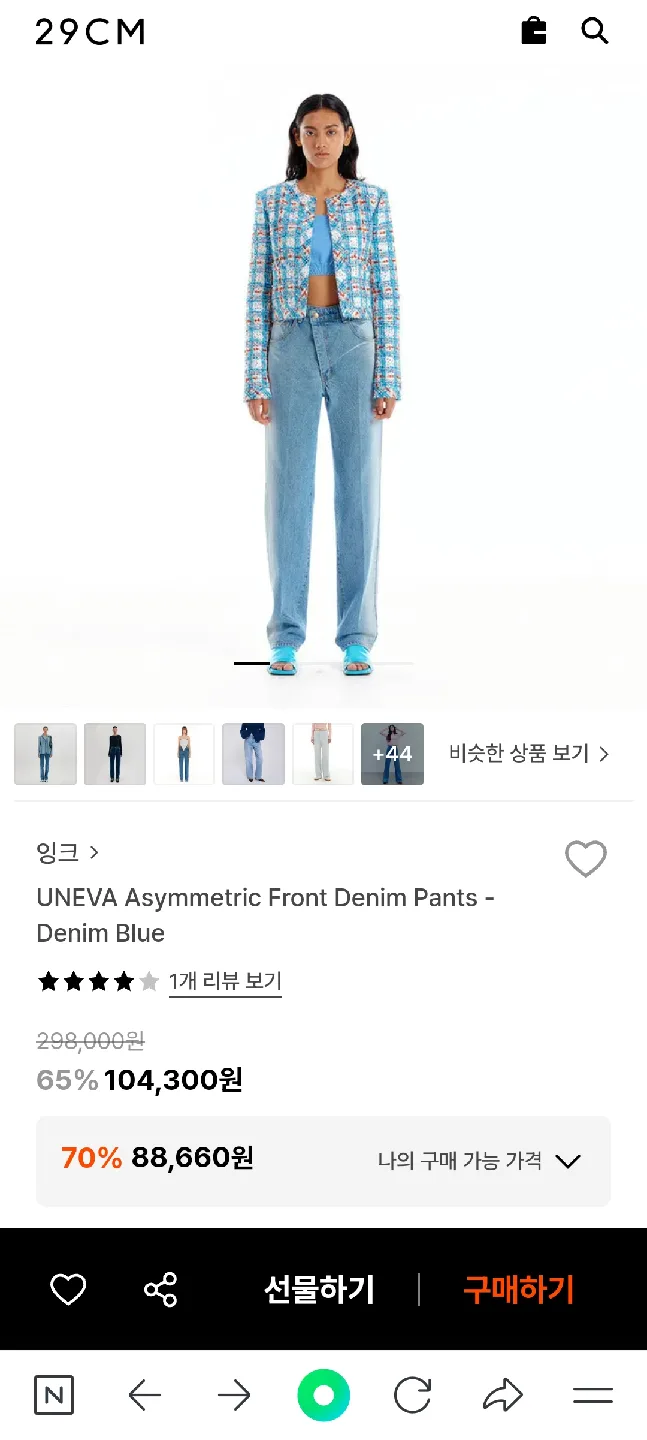Select the black outfit thumbnail image
The height and width of the screenshot is (1440, 647).
tap(115, 754)
